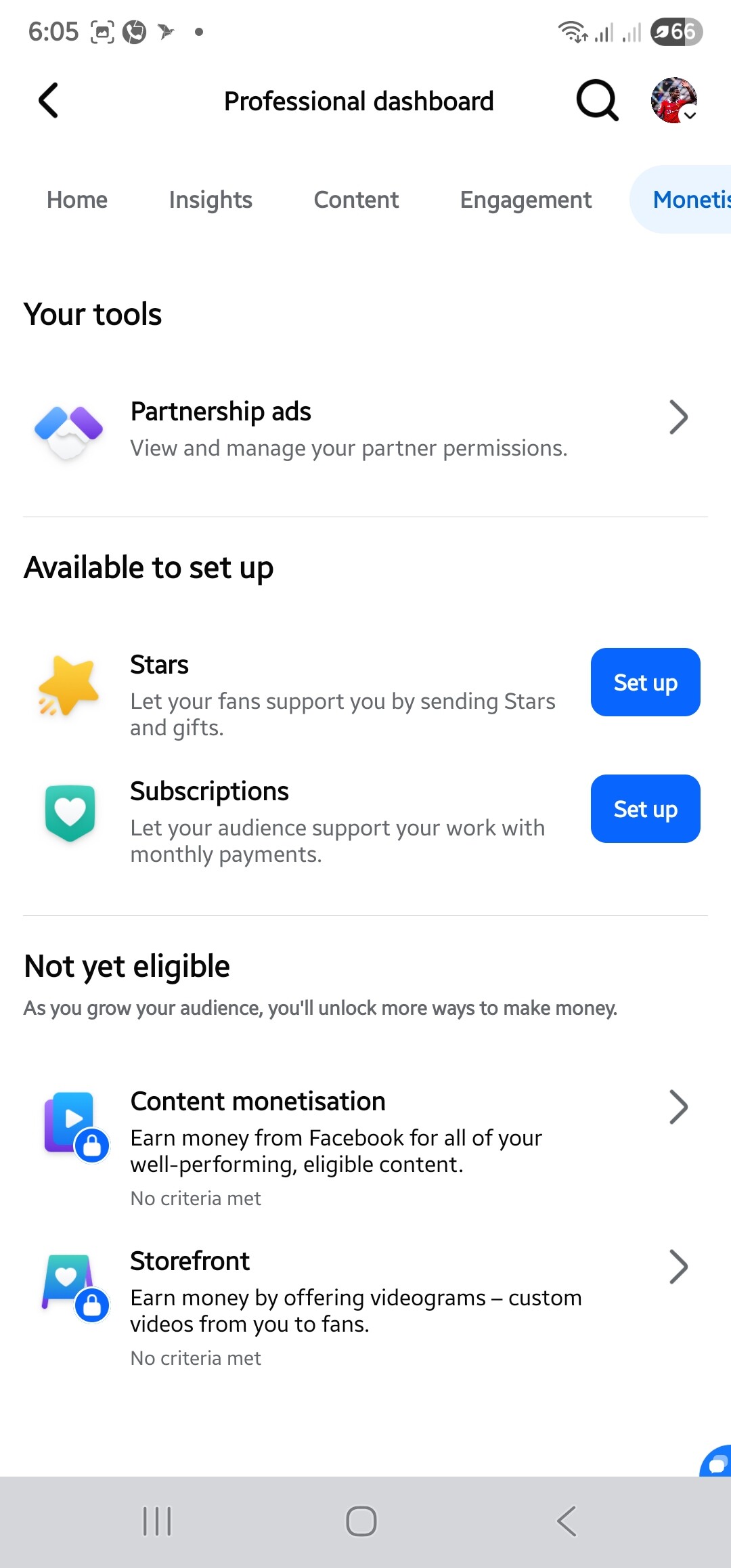Switch to the Home tab
This screenshot has height=1568, width=731.
click(77, 200)
